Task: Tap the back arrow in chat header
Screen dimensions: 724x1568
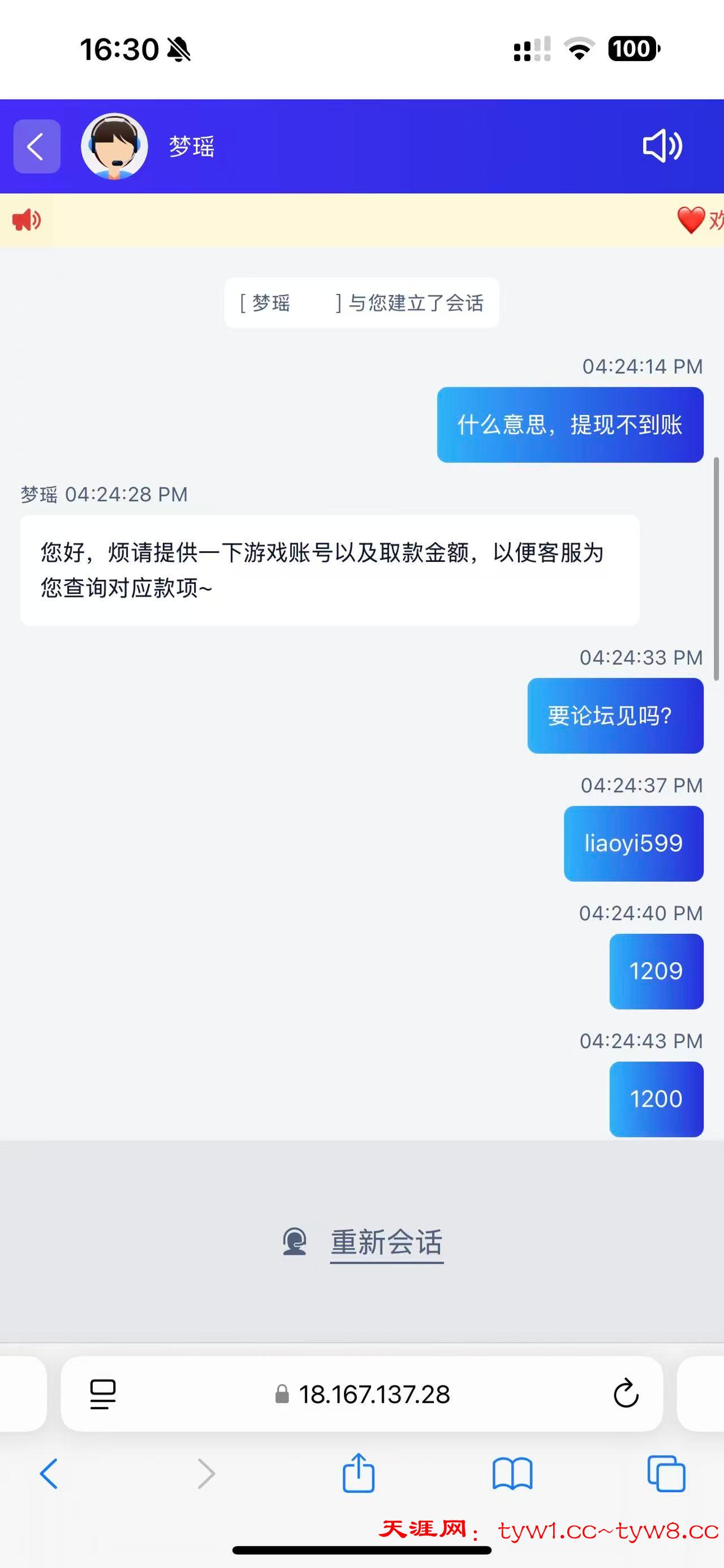Action: [x=37, y=147]
